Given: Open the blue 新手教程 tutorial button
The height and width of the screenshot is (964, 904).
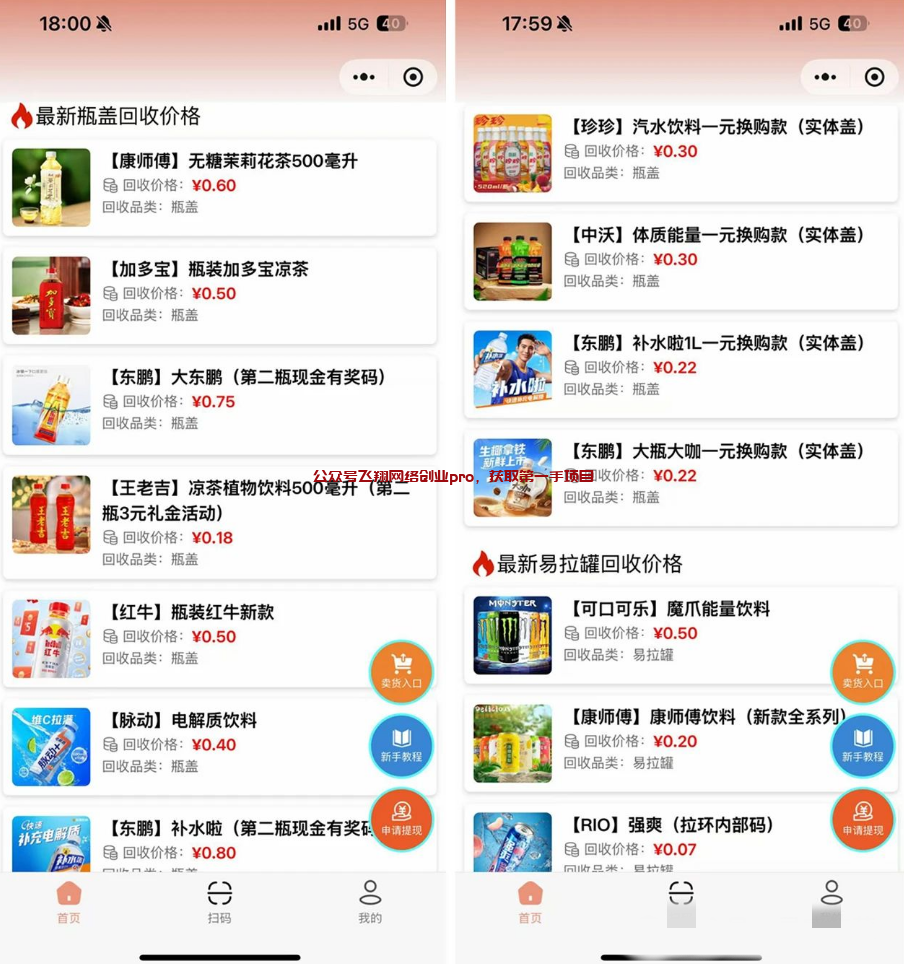Looking at the screenshot, I should click(401, 745).
